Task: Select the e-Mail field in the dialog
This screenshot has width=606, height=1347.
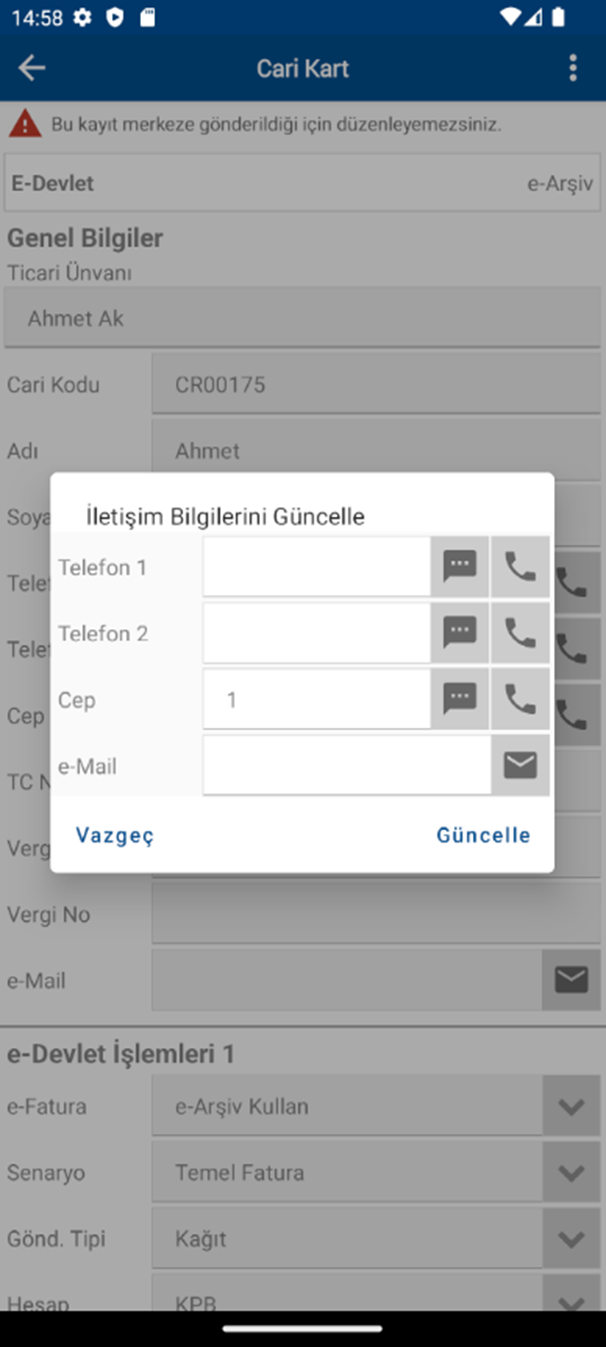Action: [x=346, y=766]
